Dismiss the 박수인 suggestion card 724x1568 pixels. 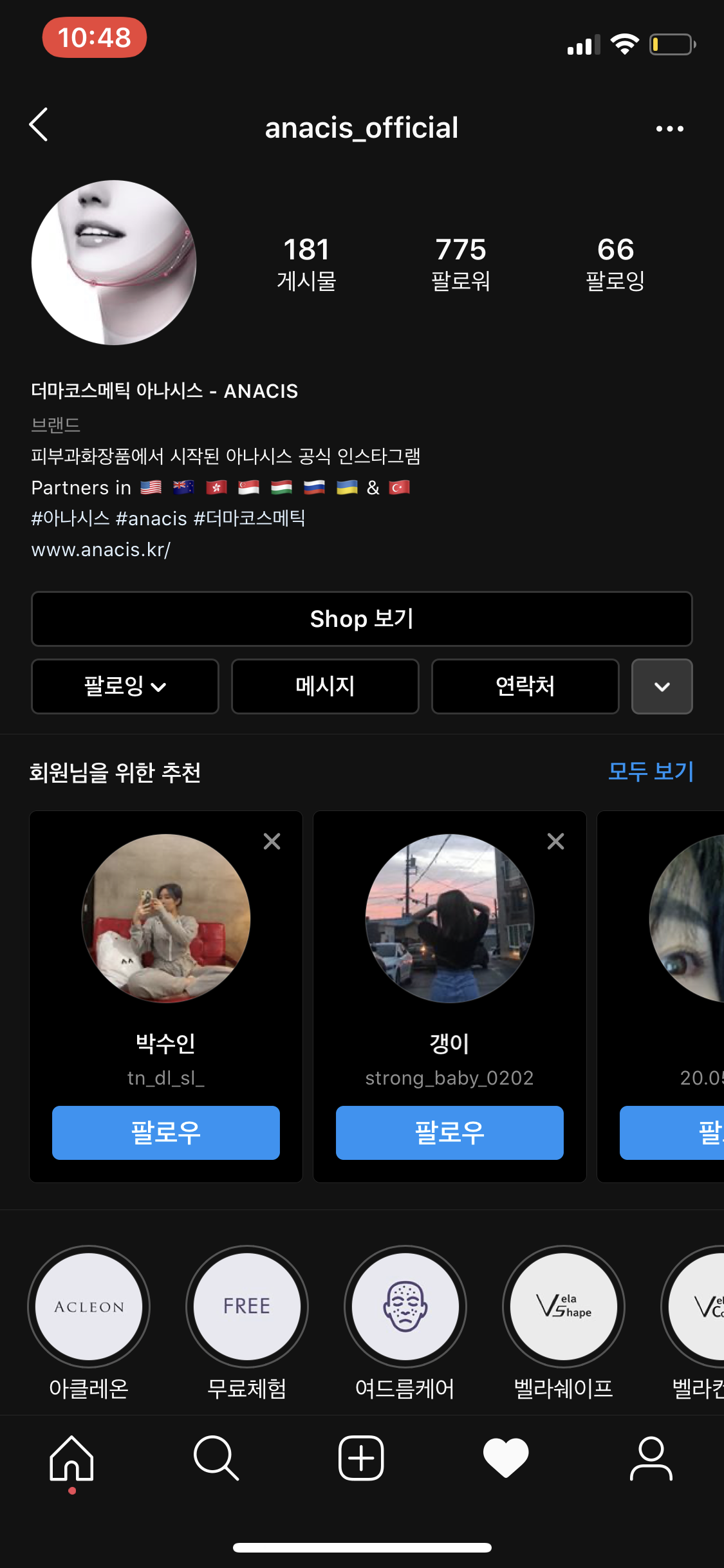272,841
